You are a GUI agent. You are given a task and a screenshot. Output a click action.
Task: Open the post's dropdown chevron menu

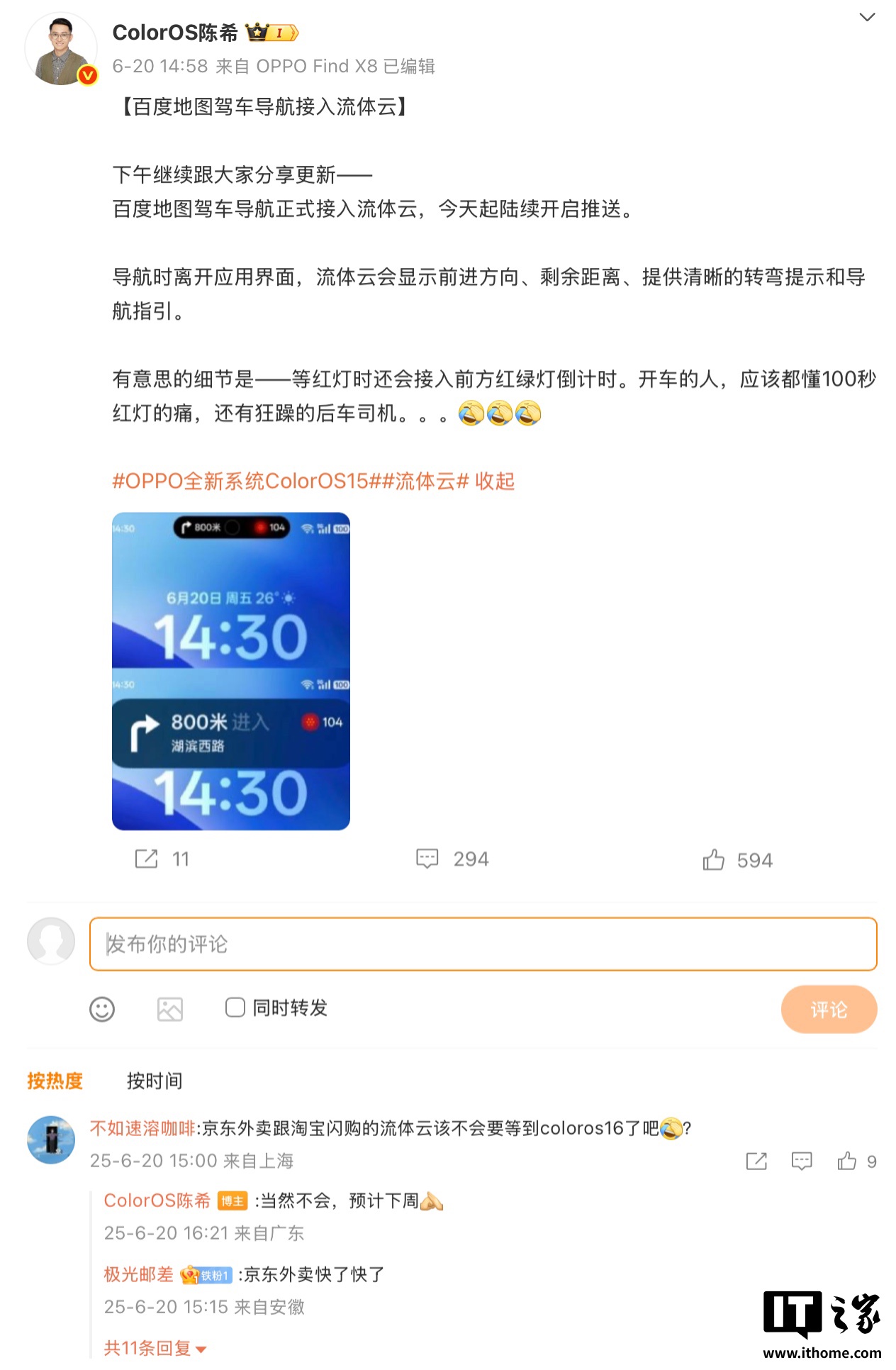pos(866,17)
